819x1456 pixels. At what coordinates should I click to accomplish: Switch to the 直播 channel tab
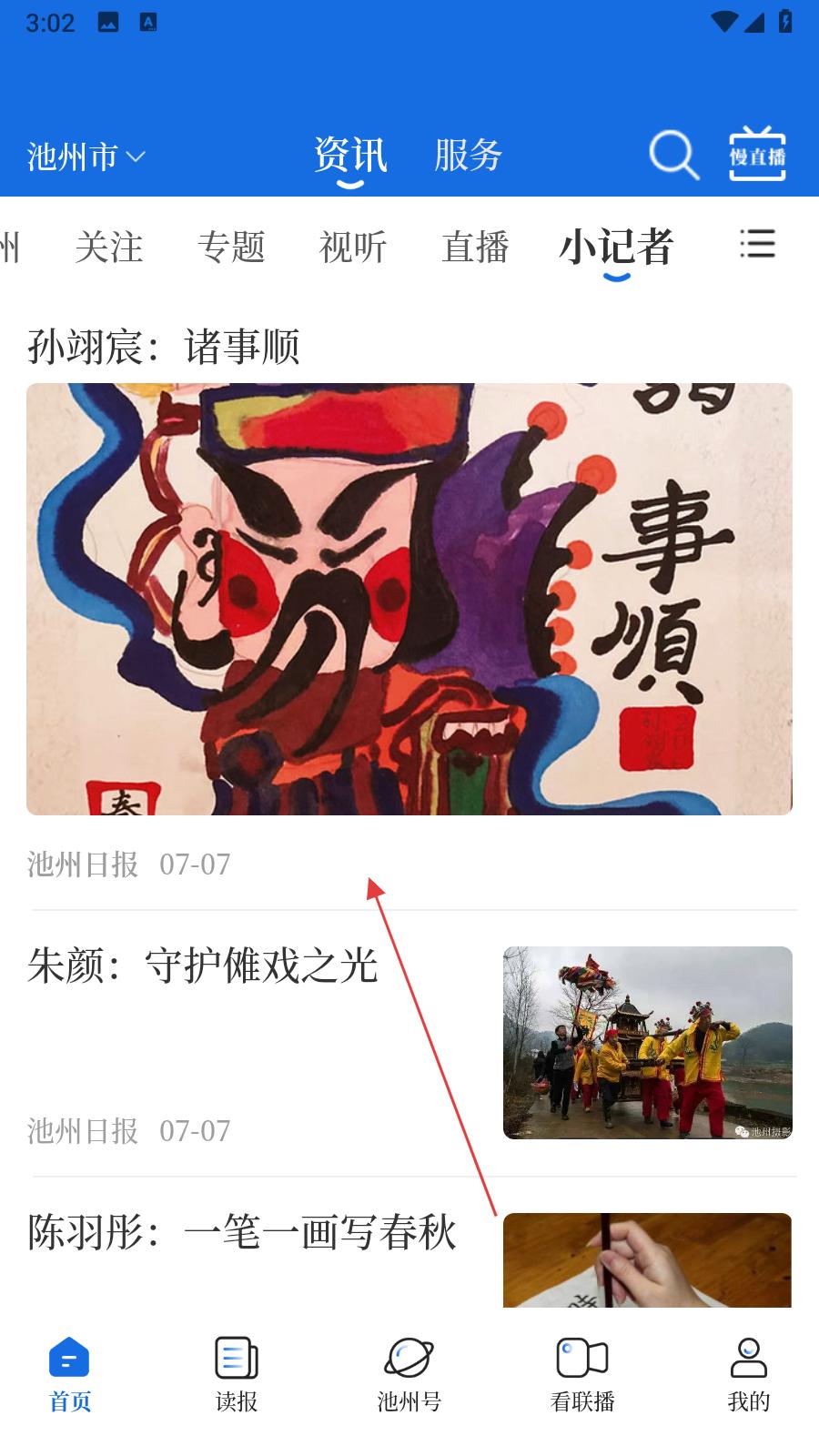(475, 247)
